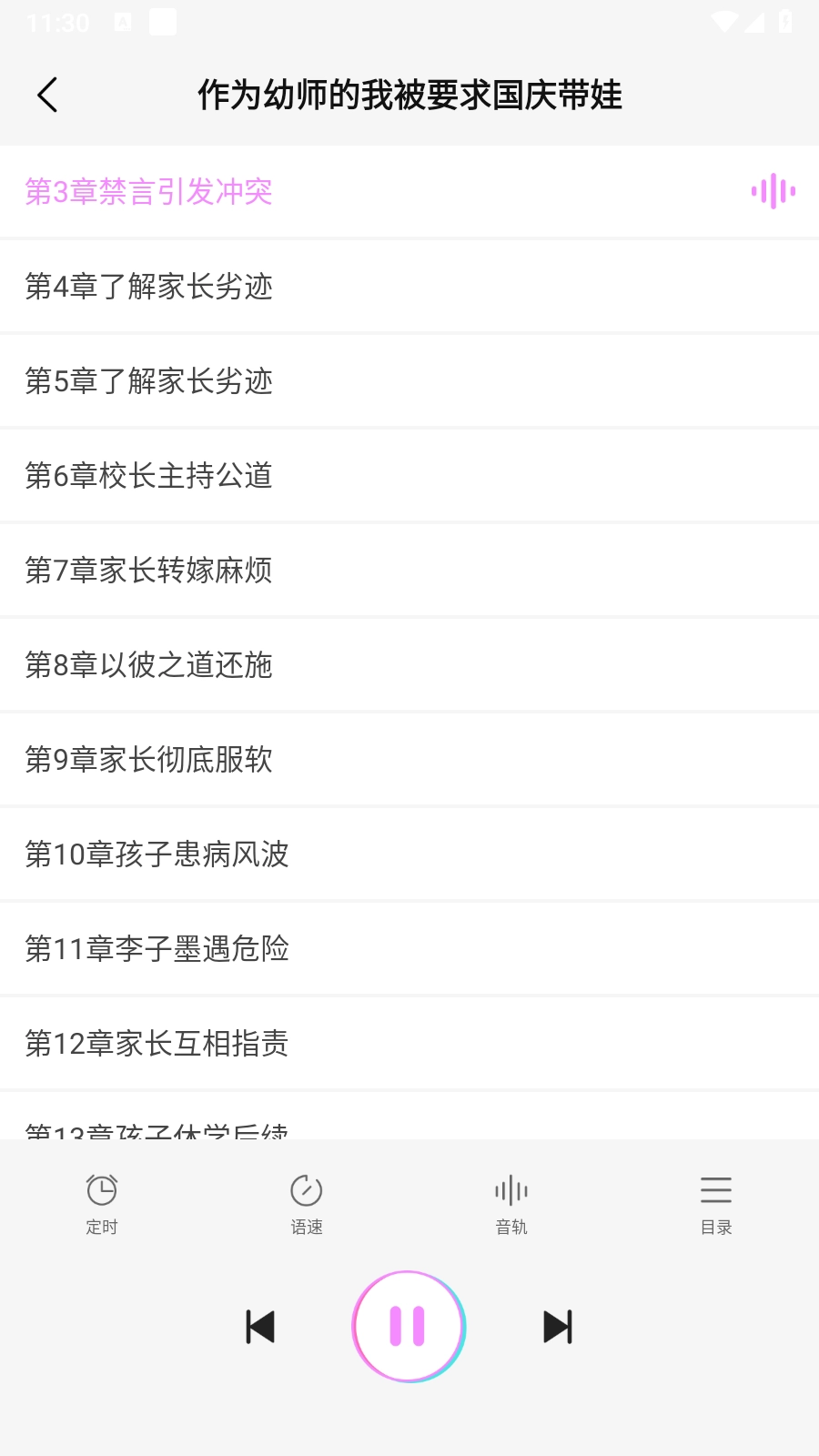Toggle the 目录 chapter list
819x1456 pixels.
(716, 1203)
